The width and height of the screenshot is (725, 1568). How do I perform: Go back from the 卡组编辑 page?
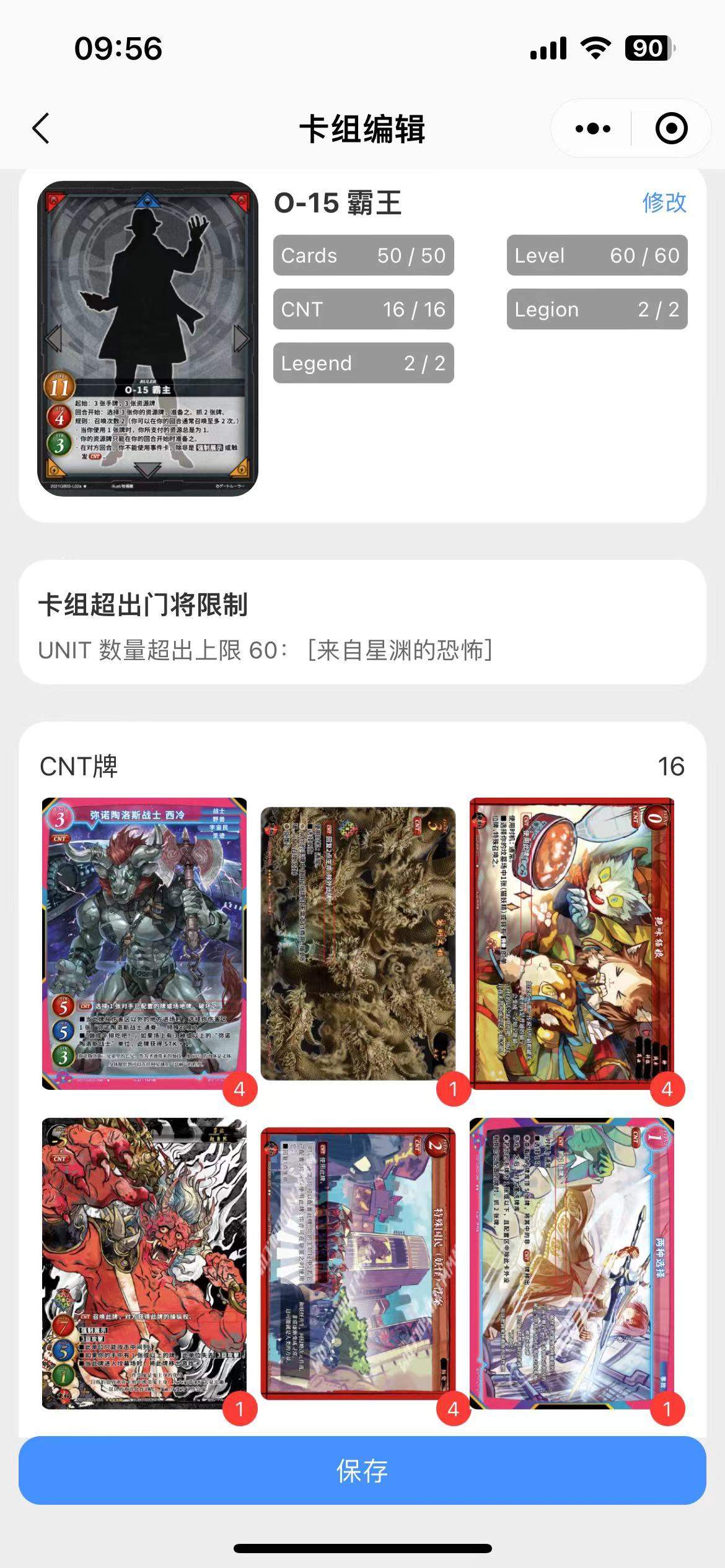pyautogui.click(x=41, y=129)
